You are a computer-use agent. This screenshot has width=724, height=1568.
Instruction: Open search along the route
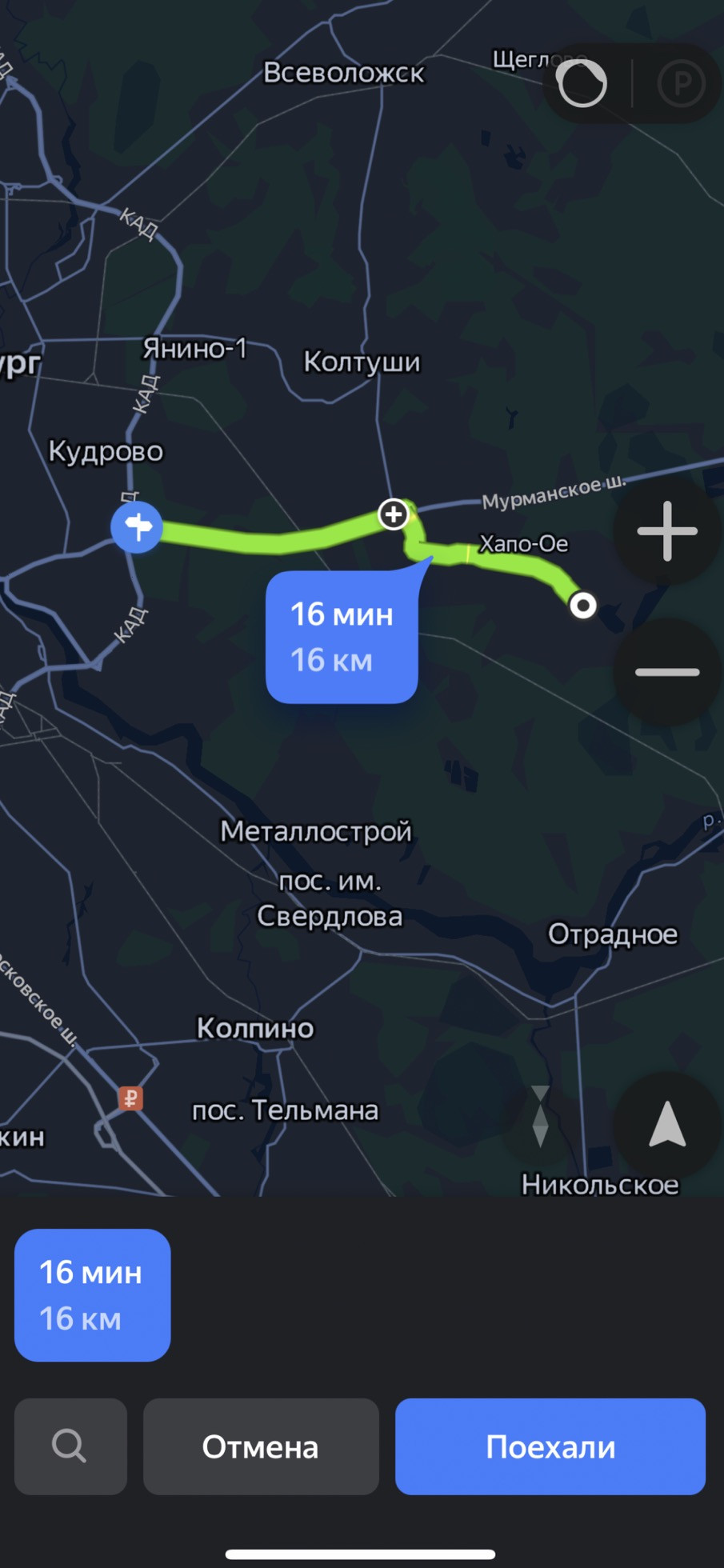(x=70, y=1446)
